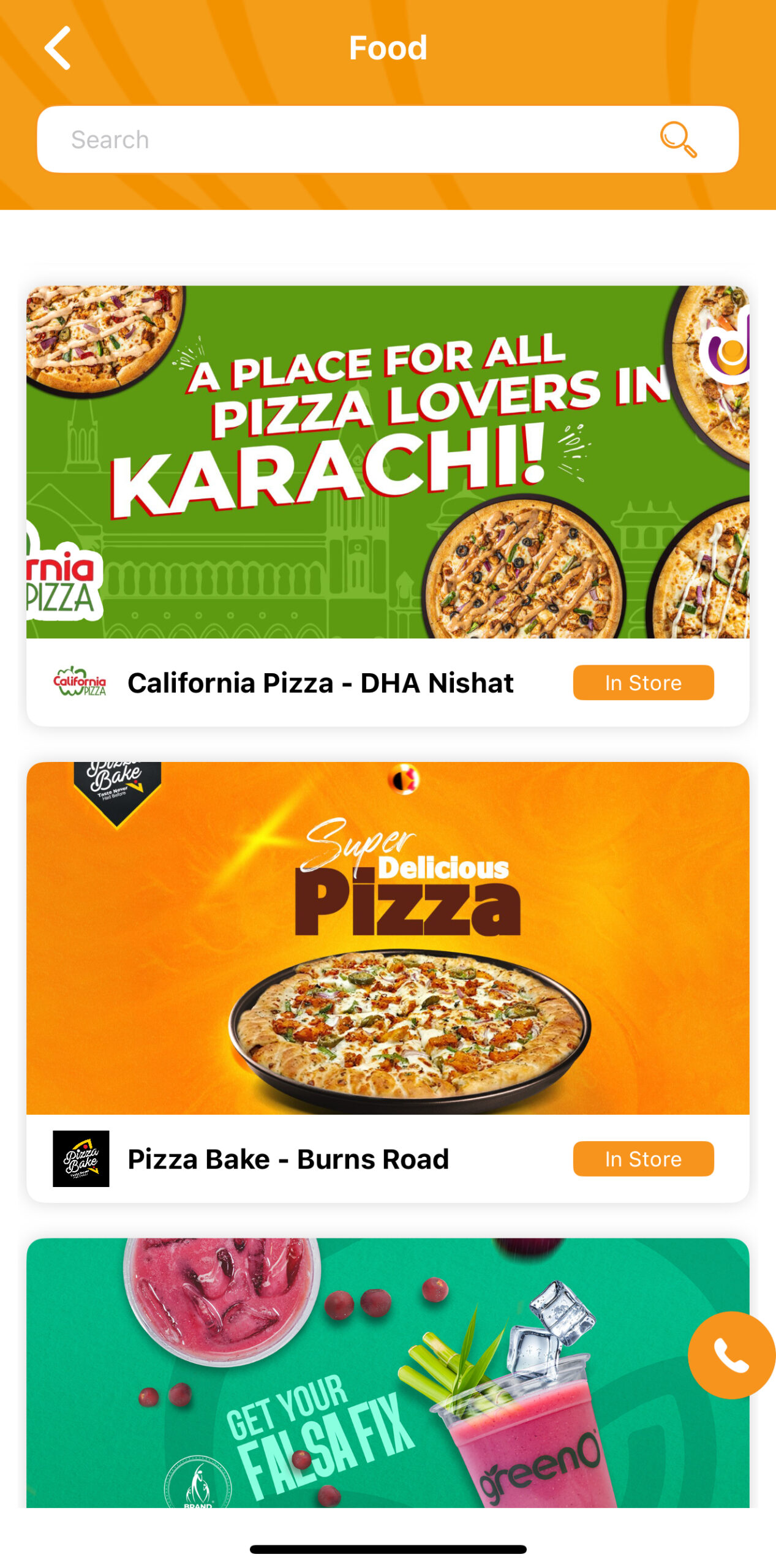776x1568 pixels.
Task: Tap the magnifying glass search icon
Action: (678, 140)
